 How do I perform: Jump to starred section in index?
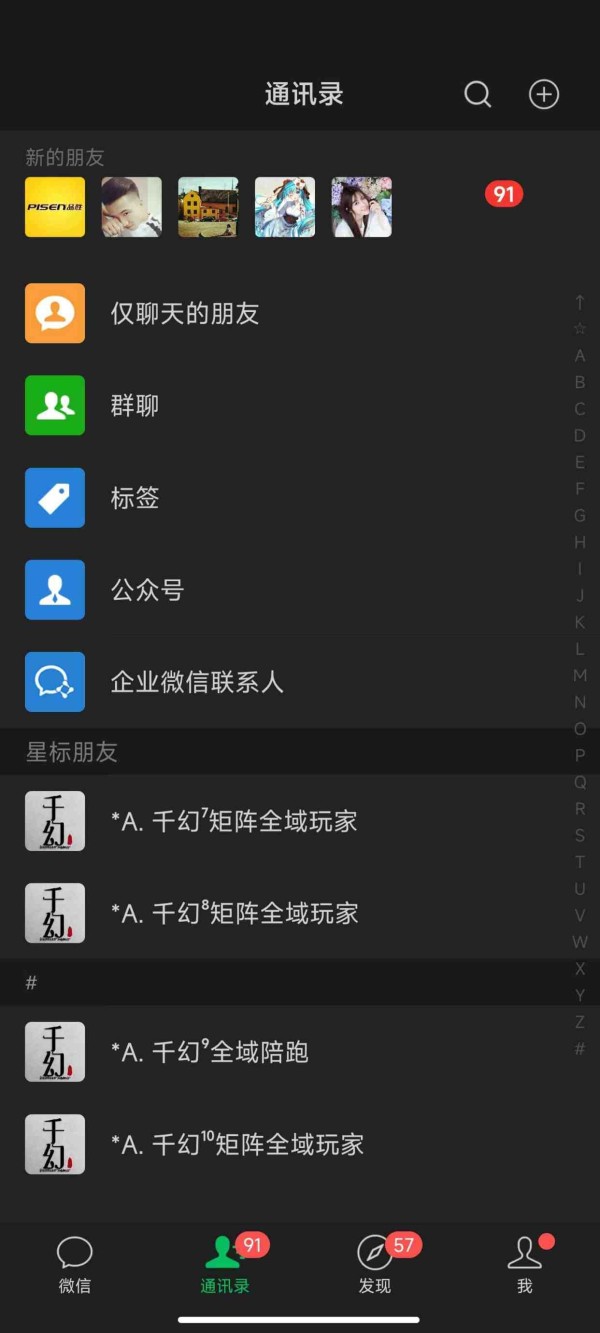pos(580,328)
